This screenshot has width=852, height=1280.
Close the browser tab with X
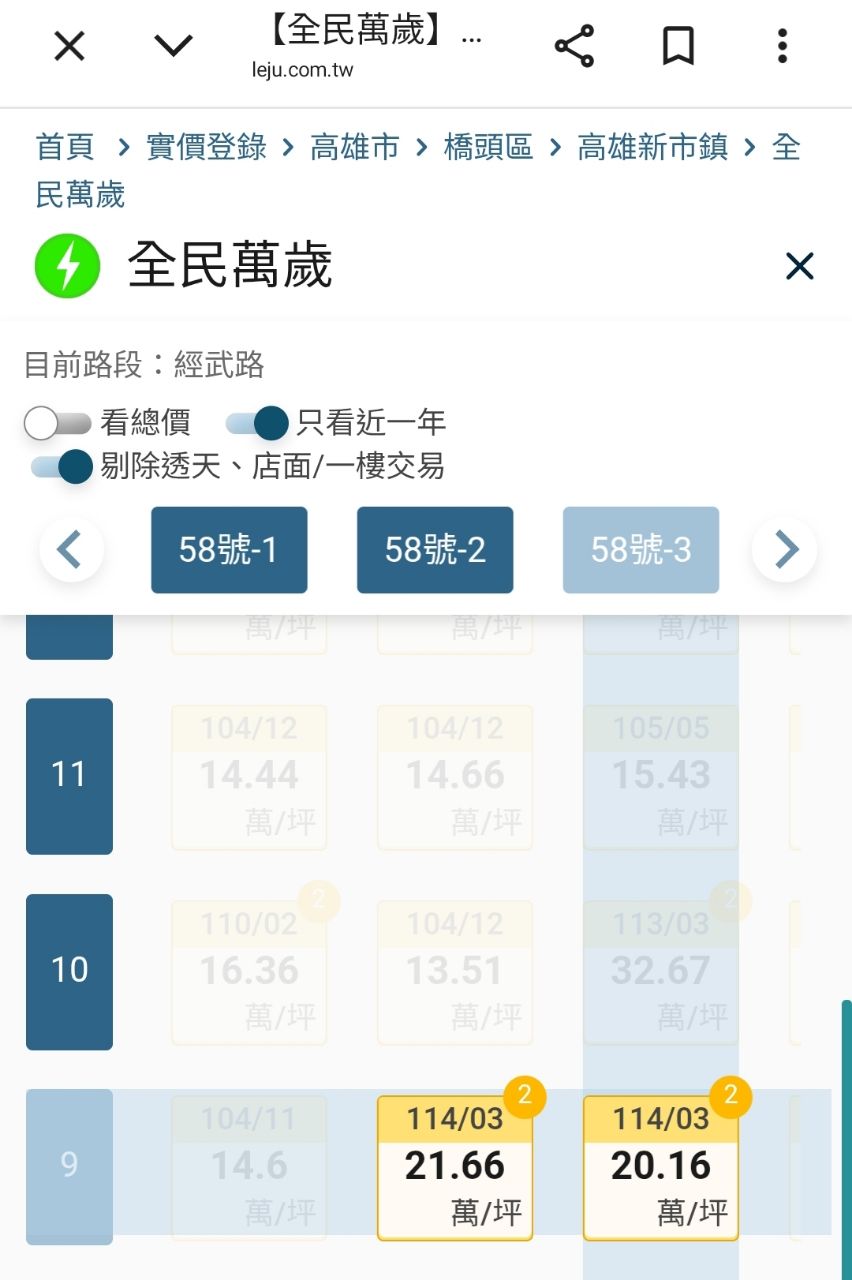point(69,46)
